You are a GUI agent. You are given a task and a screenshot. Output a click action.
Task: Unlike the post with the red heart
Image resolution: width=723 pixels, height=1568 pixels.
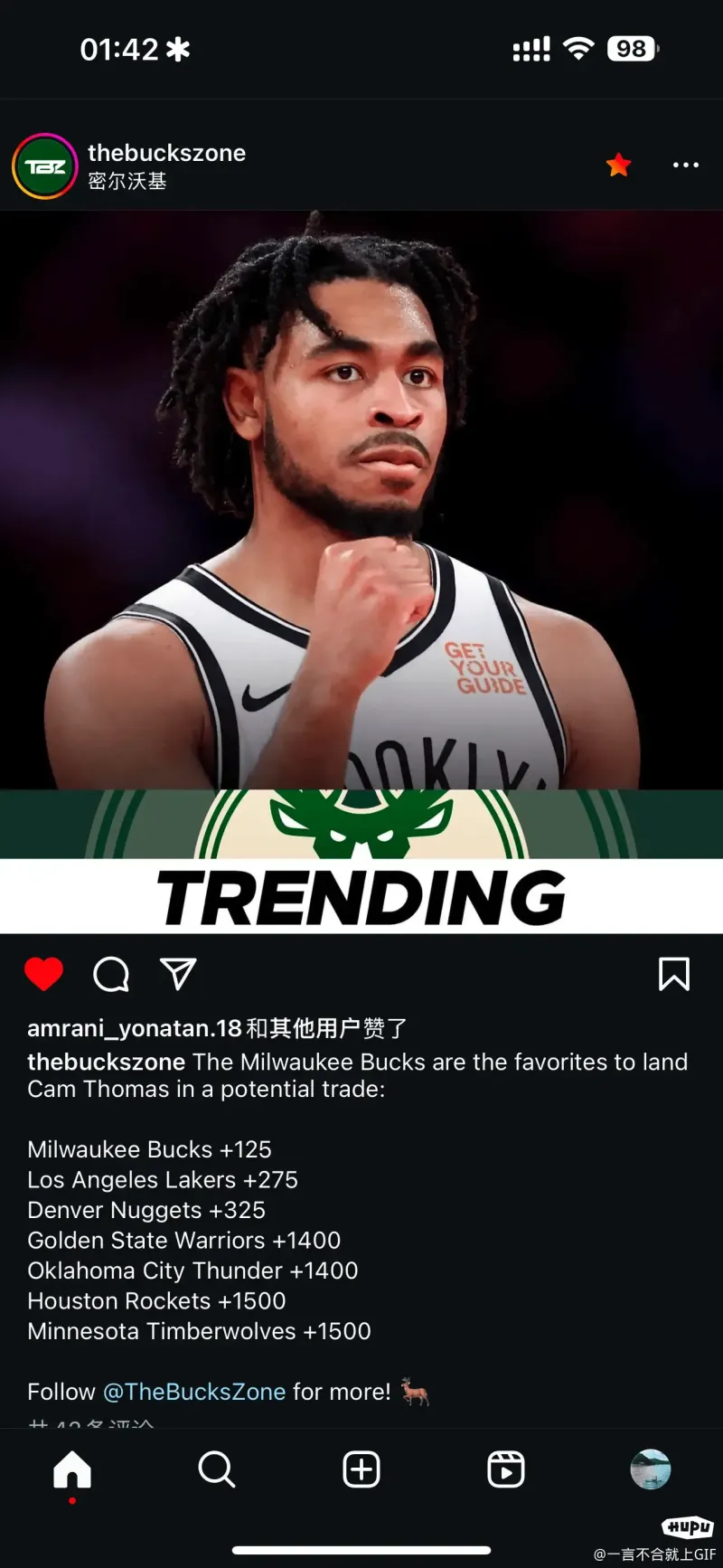(x=43, y=974)
